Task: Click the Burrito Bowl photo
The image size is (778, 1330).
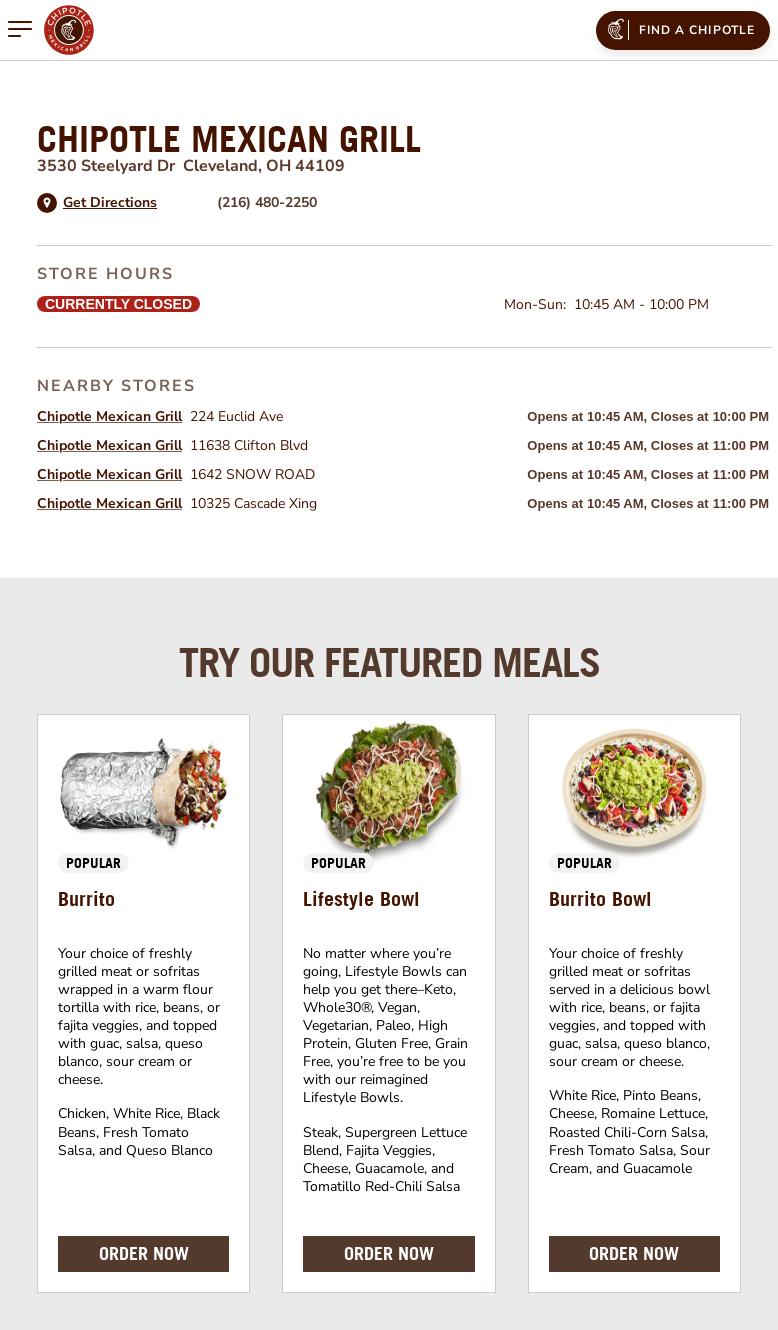Action: pos(634,790)
